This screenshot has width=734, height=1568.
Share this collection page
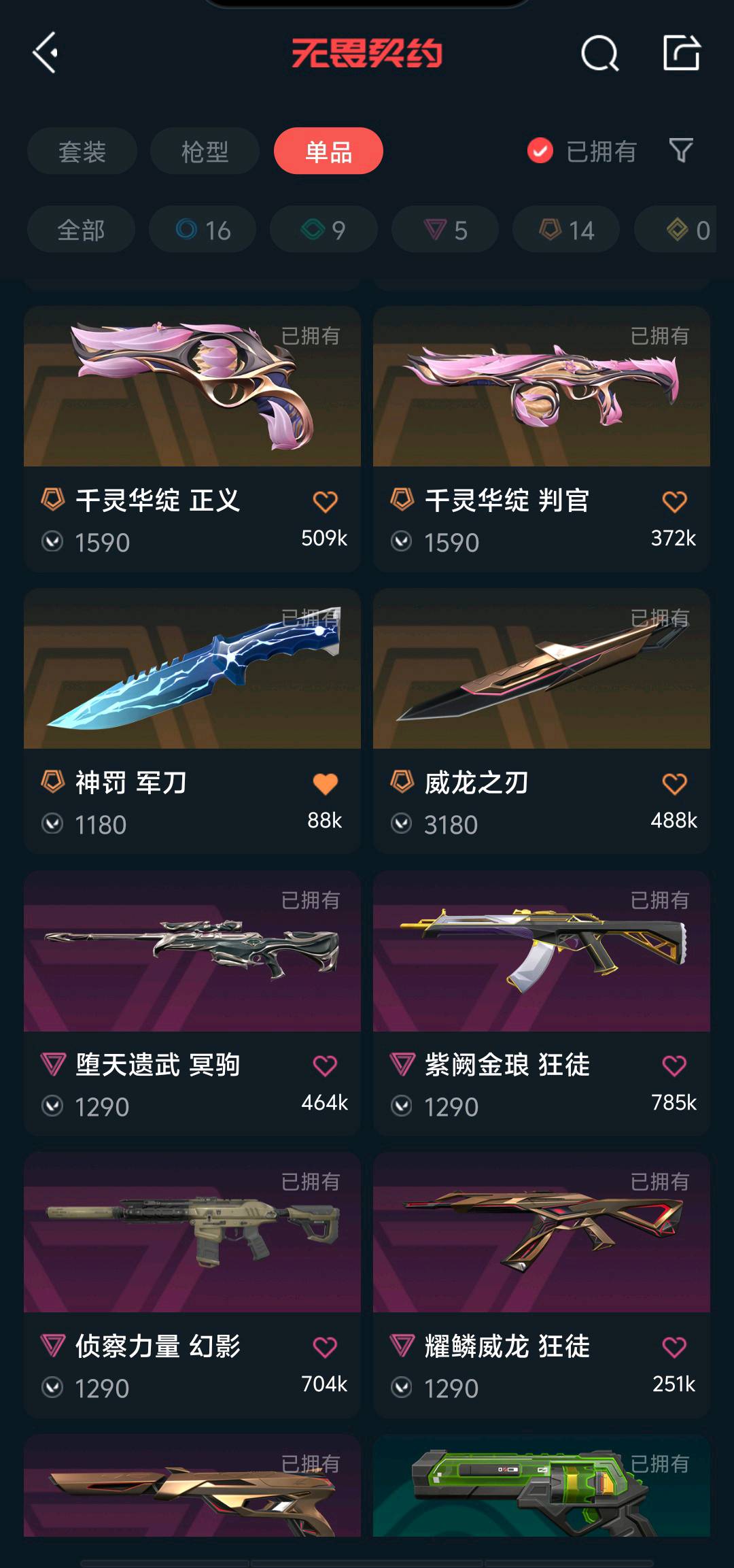coord(681,53)
